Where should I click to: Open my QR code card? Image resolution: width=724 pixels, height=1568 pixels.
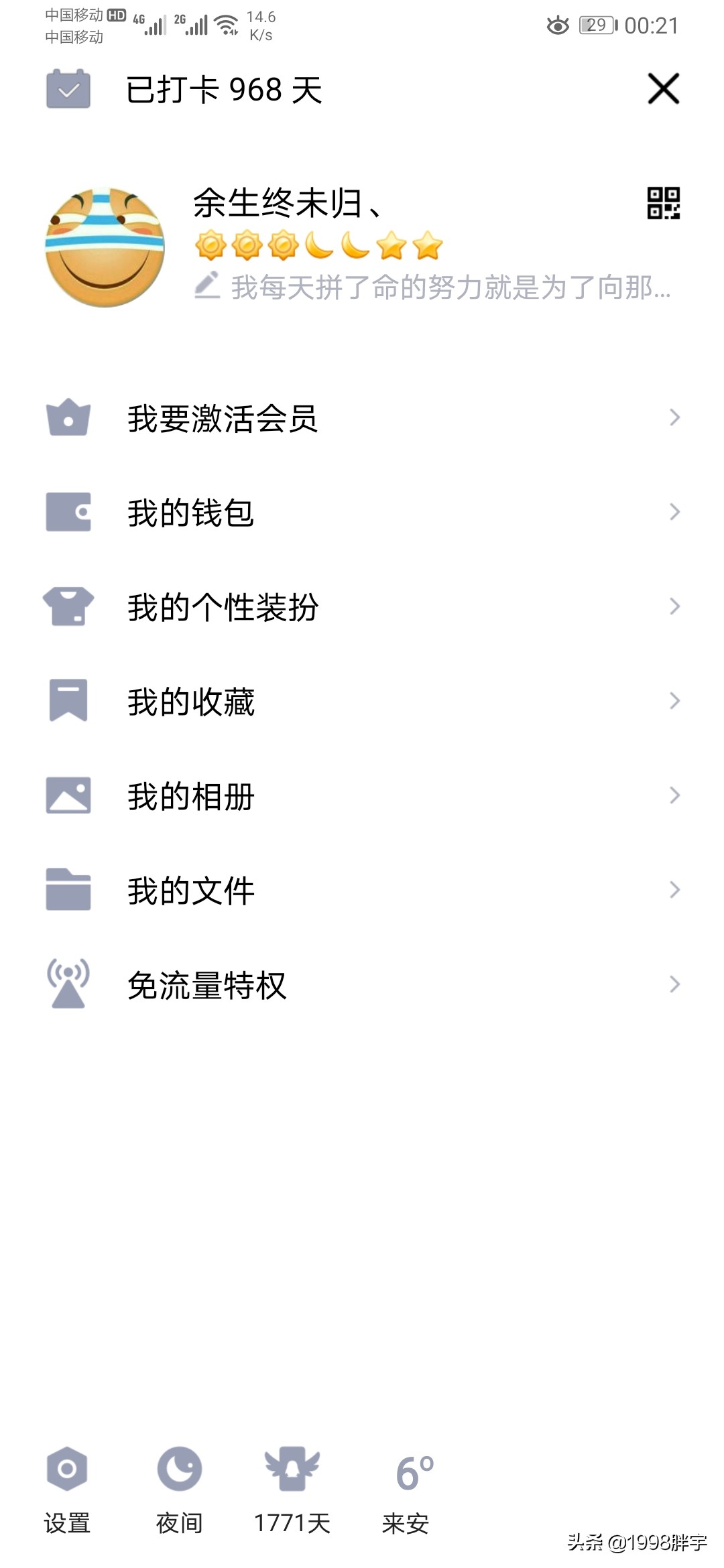point(663,203)
